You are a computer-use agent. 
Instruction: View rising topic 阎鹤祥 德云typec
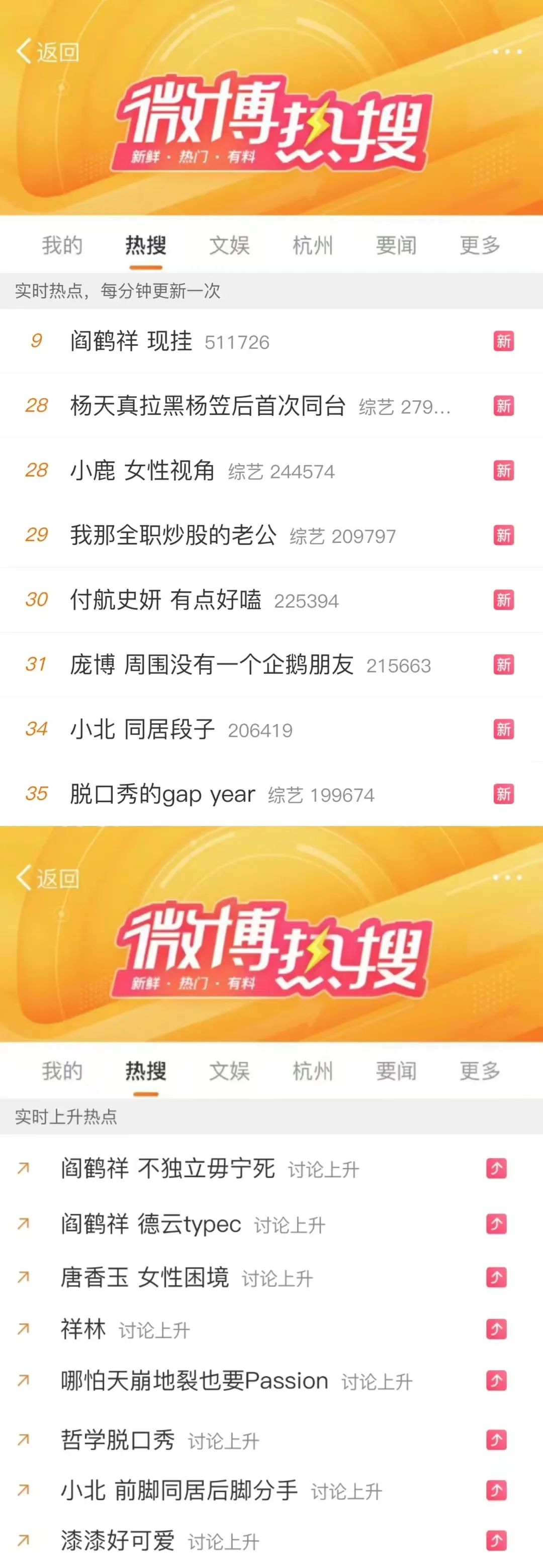150,1224
